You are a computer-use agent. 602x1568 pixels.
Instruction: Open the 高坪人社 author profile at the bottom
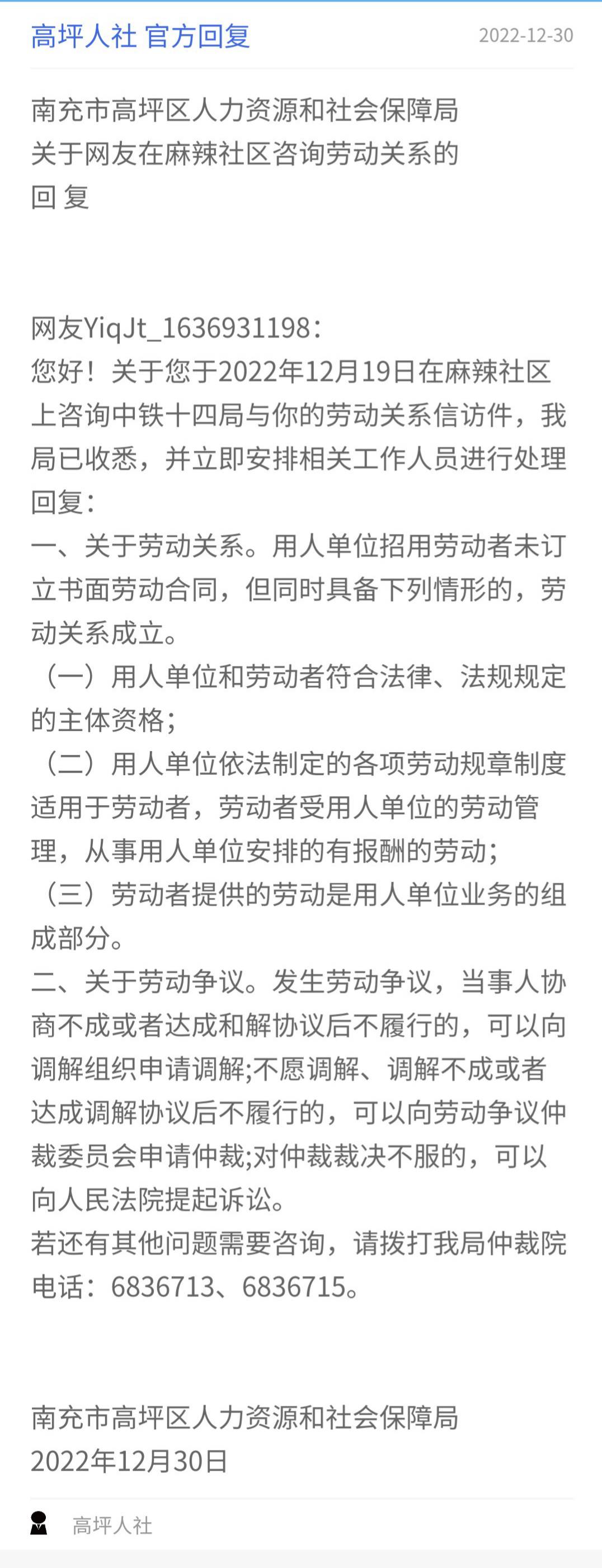tap(112, 1526)
